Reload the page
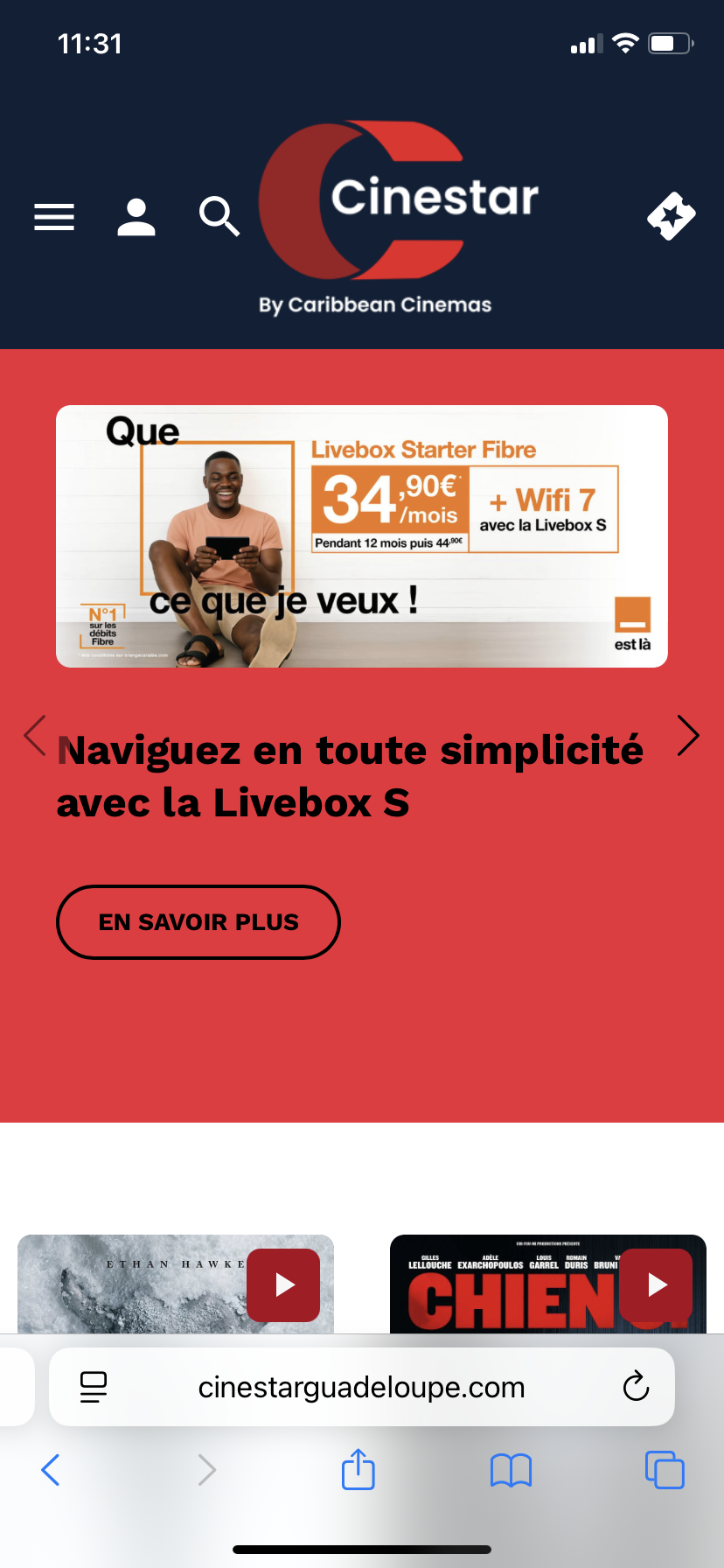 click(636, 1387)
